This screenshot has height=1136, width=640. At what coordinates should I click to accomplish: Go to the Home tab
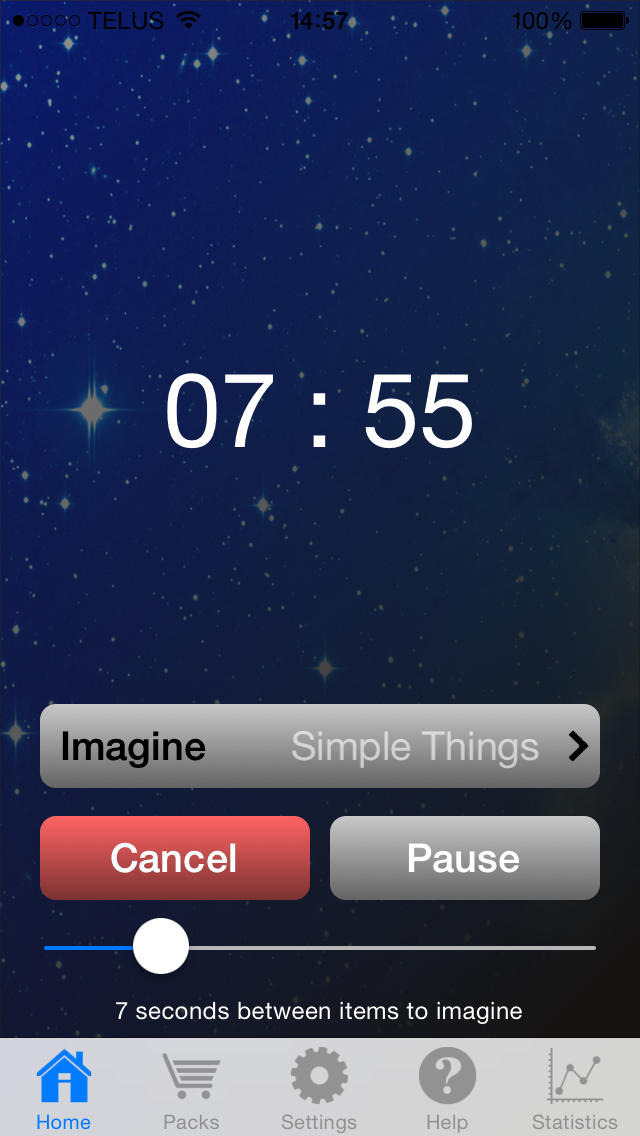[64, 1089]
